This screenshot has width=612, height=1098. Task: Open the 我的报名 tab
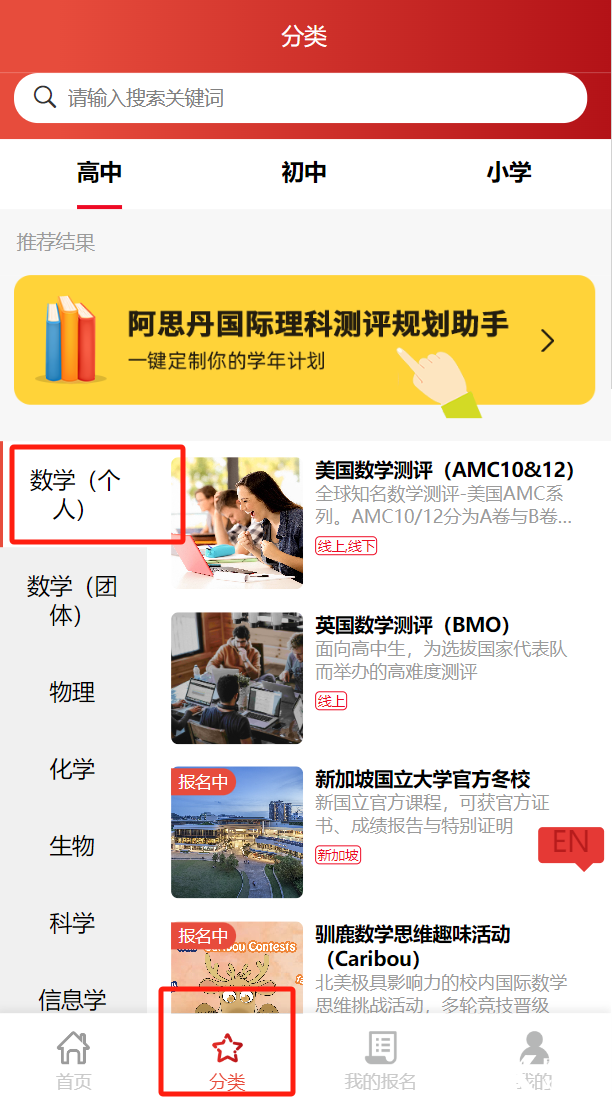[x=380, y=1060]
